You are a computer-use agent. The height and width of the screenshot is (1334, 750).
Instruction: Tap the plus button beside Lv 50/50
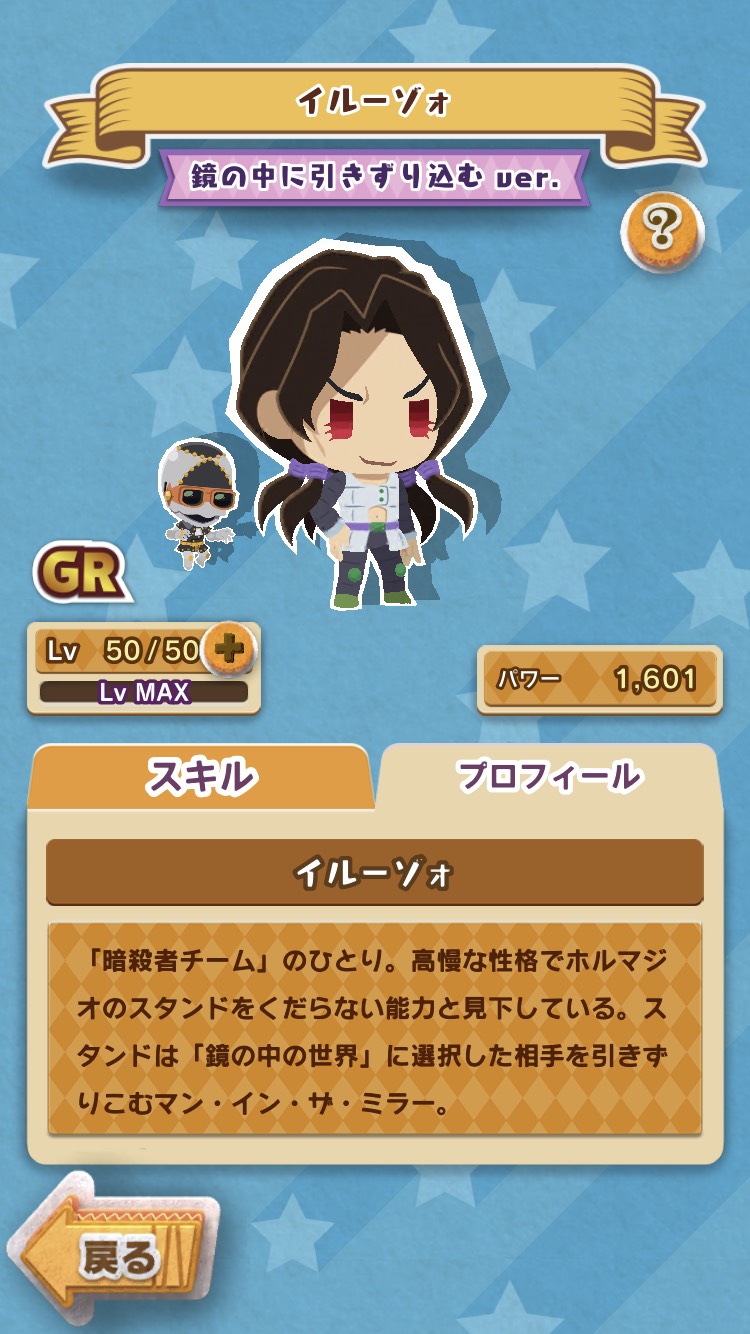point(229,650)
